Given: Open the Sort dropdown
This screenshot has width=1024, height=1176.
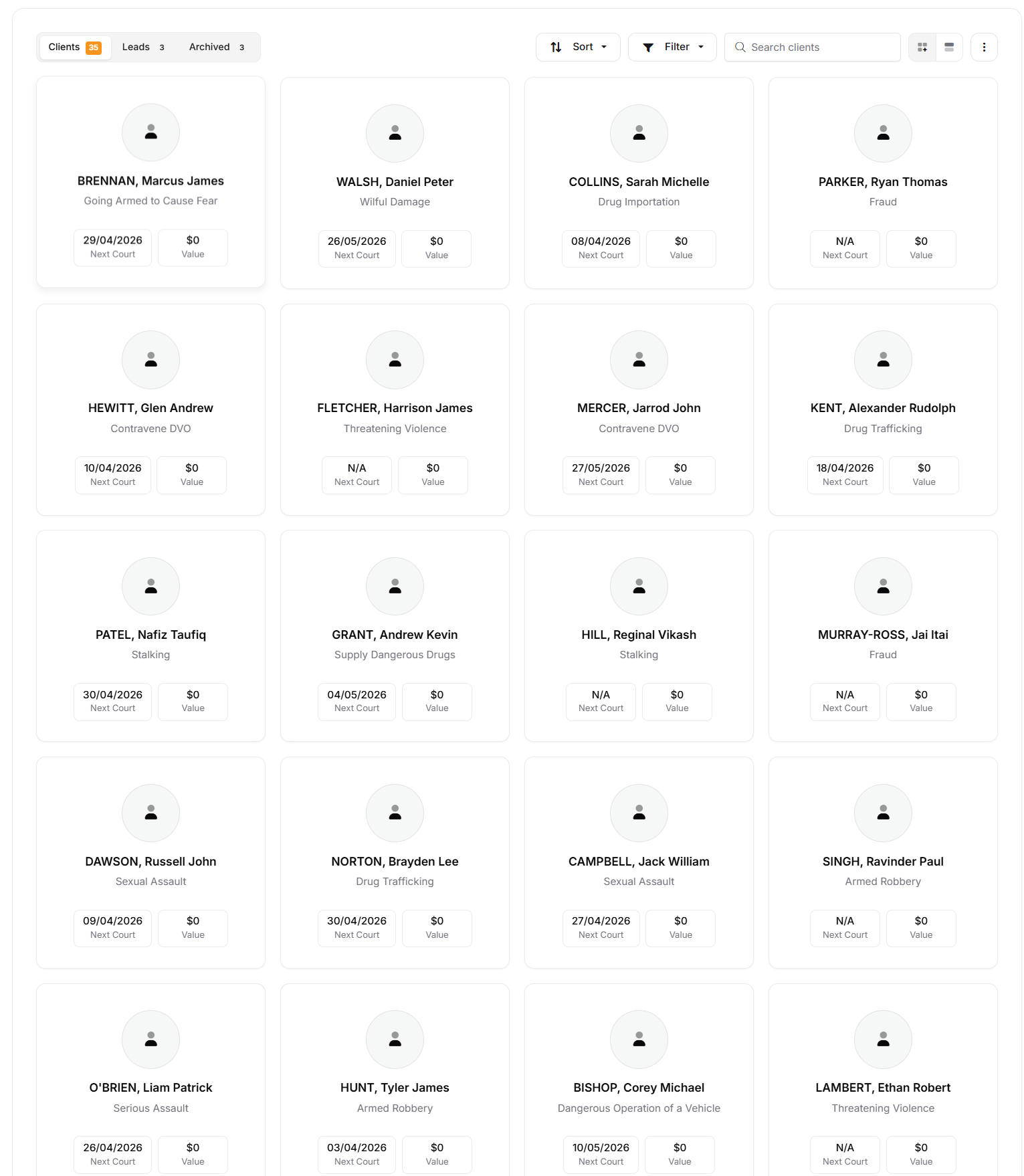Looking at the screenshot, I should coord(578,47).
